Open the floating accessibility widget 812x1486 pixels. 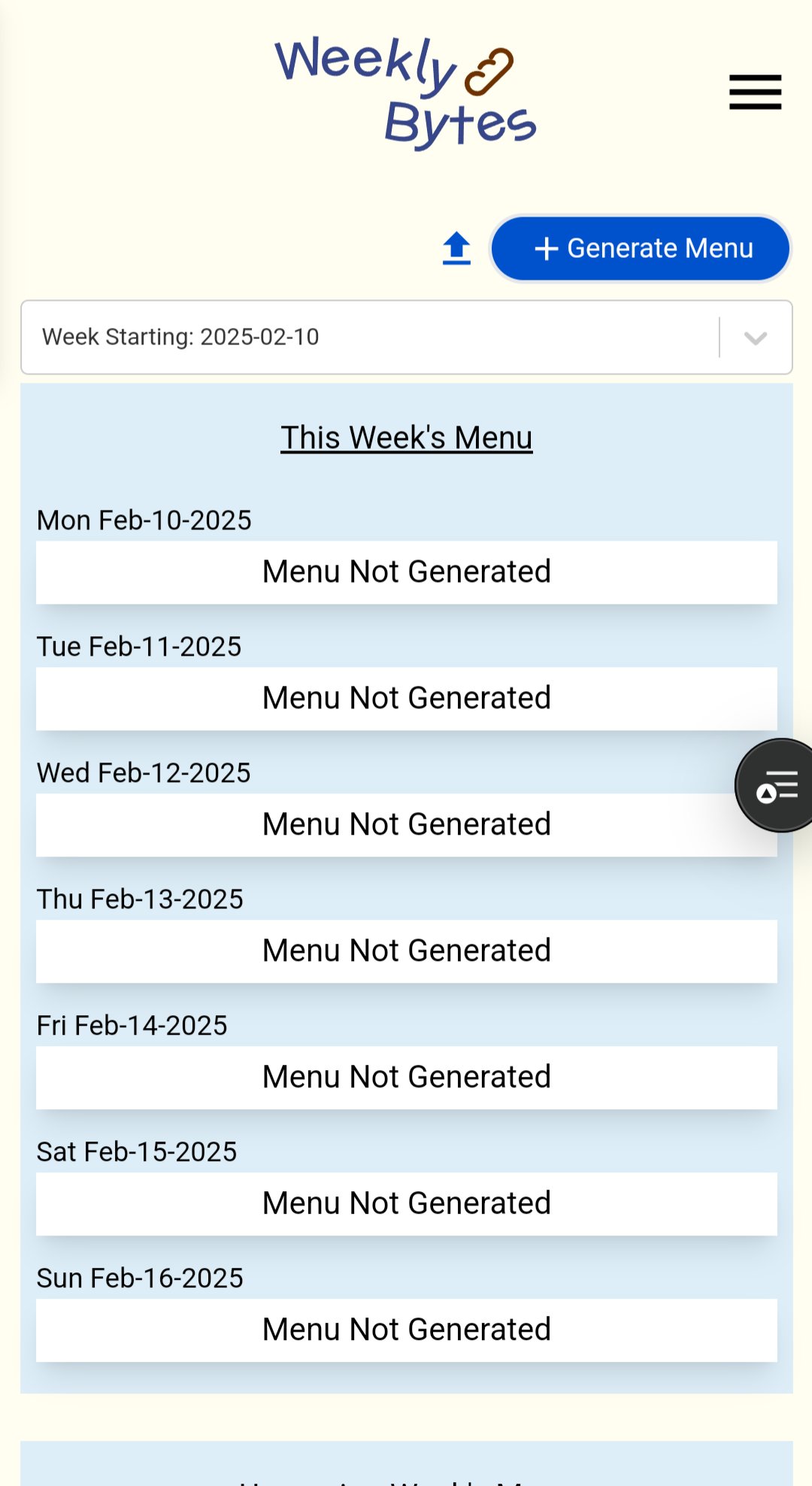(x=774, y=784)
